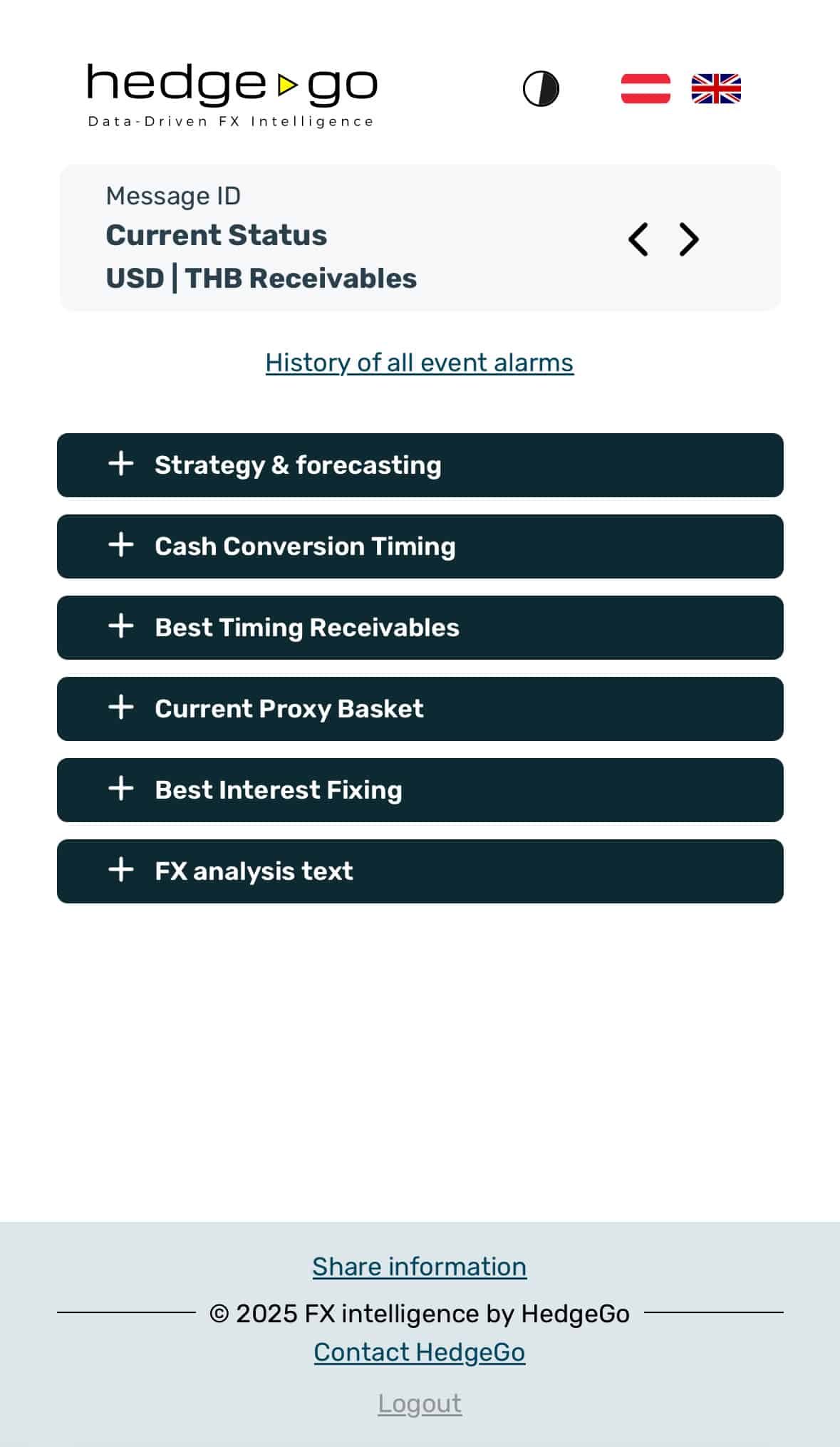Expand Best Interest Fixing section
840x1447 pixels.
(x=420, y=790)
